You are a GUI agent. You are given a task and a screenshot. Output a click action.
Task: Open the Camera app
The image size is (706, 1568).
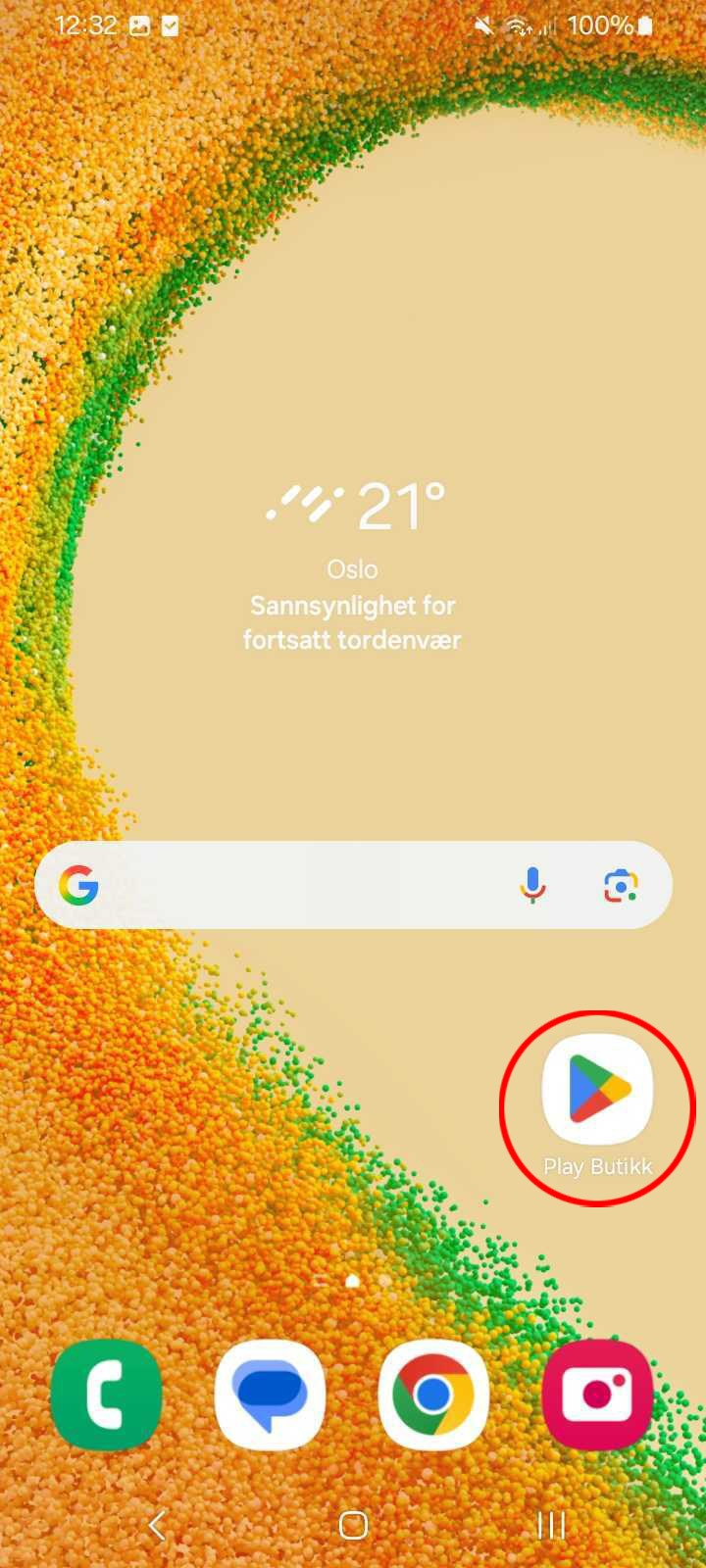click(x=596, y=1395)
